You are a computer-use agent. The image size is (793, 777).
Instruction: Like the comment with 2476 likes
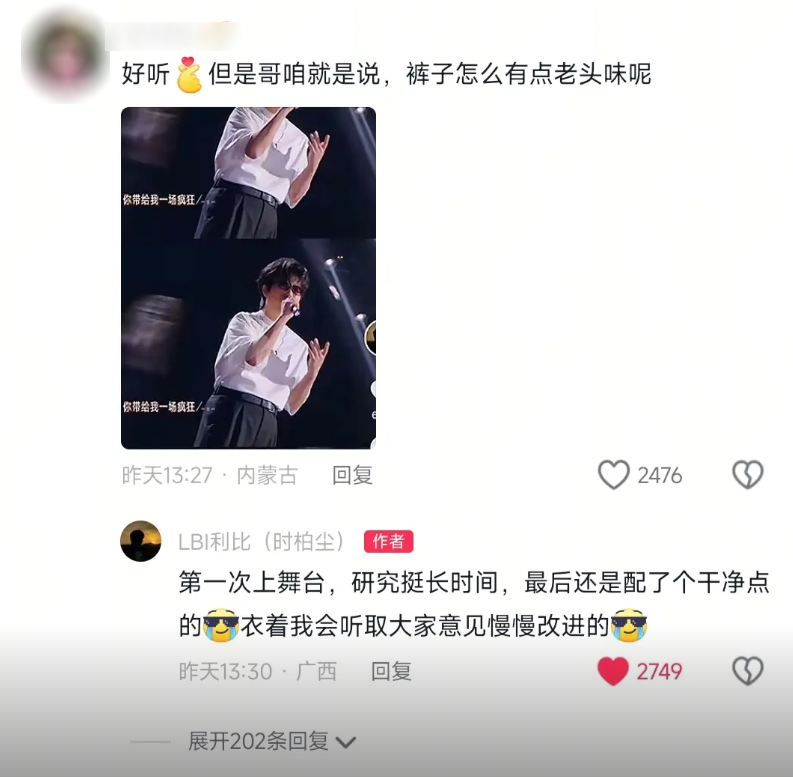pos(613,474)
